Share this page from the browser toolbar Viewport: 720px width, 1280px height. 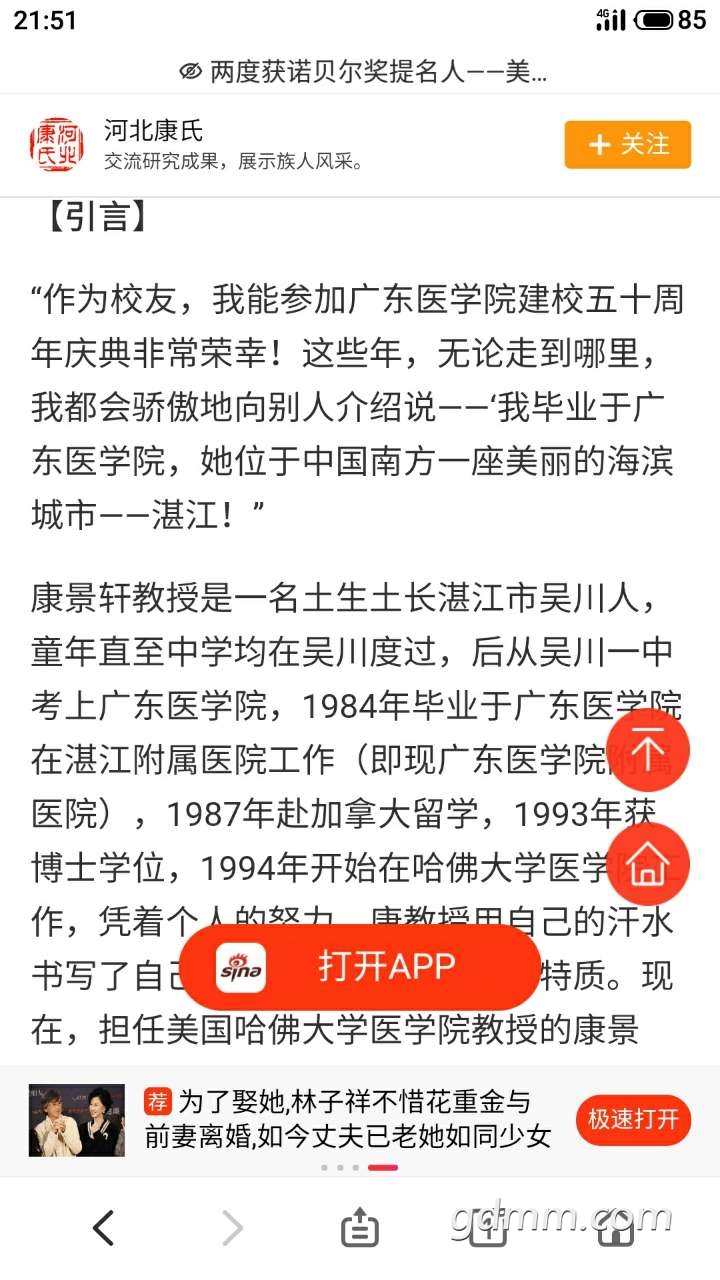click(360, 1227)
